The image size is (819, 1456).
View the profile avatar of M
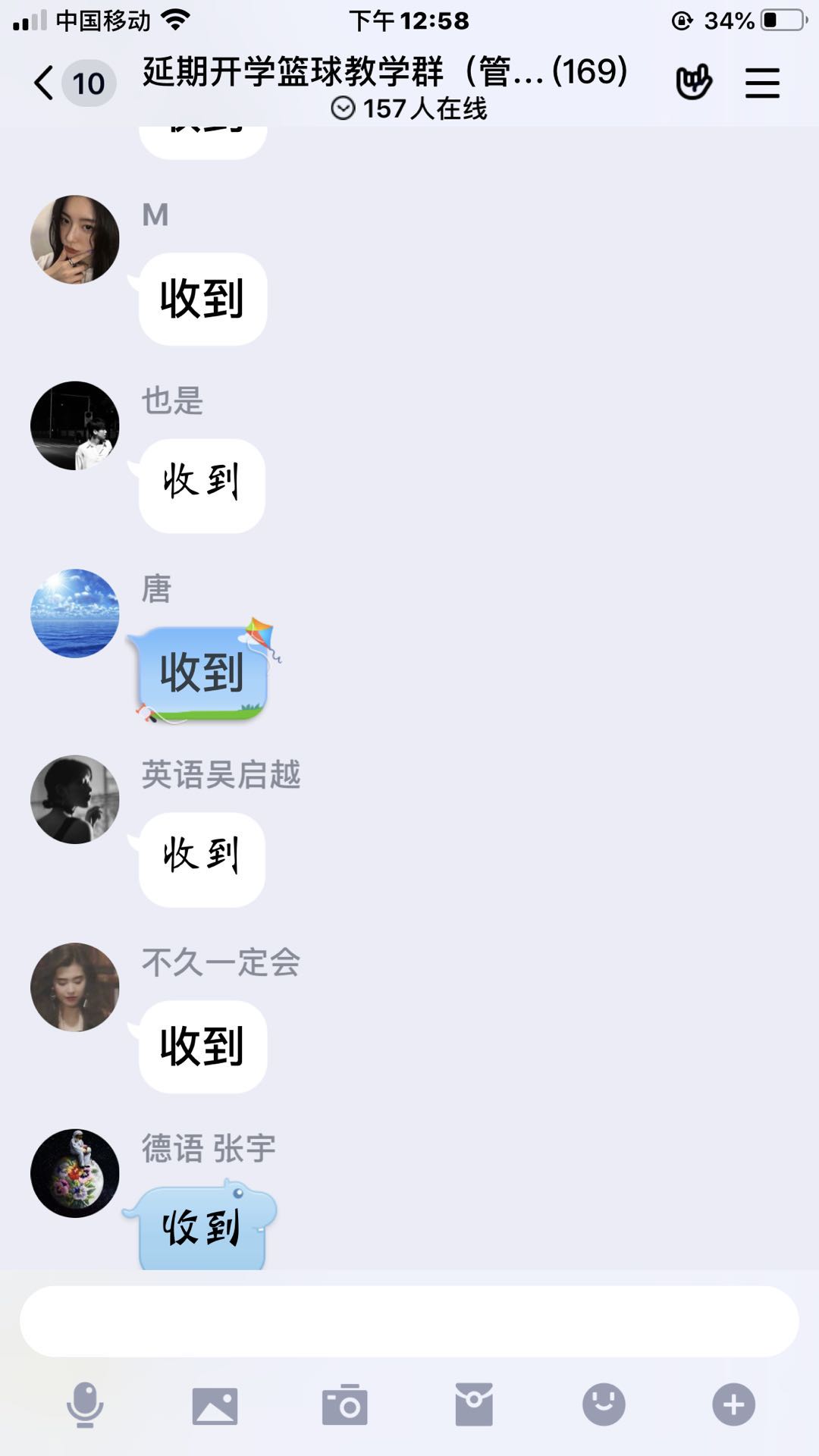(75, 240)
